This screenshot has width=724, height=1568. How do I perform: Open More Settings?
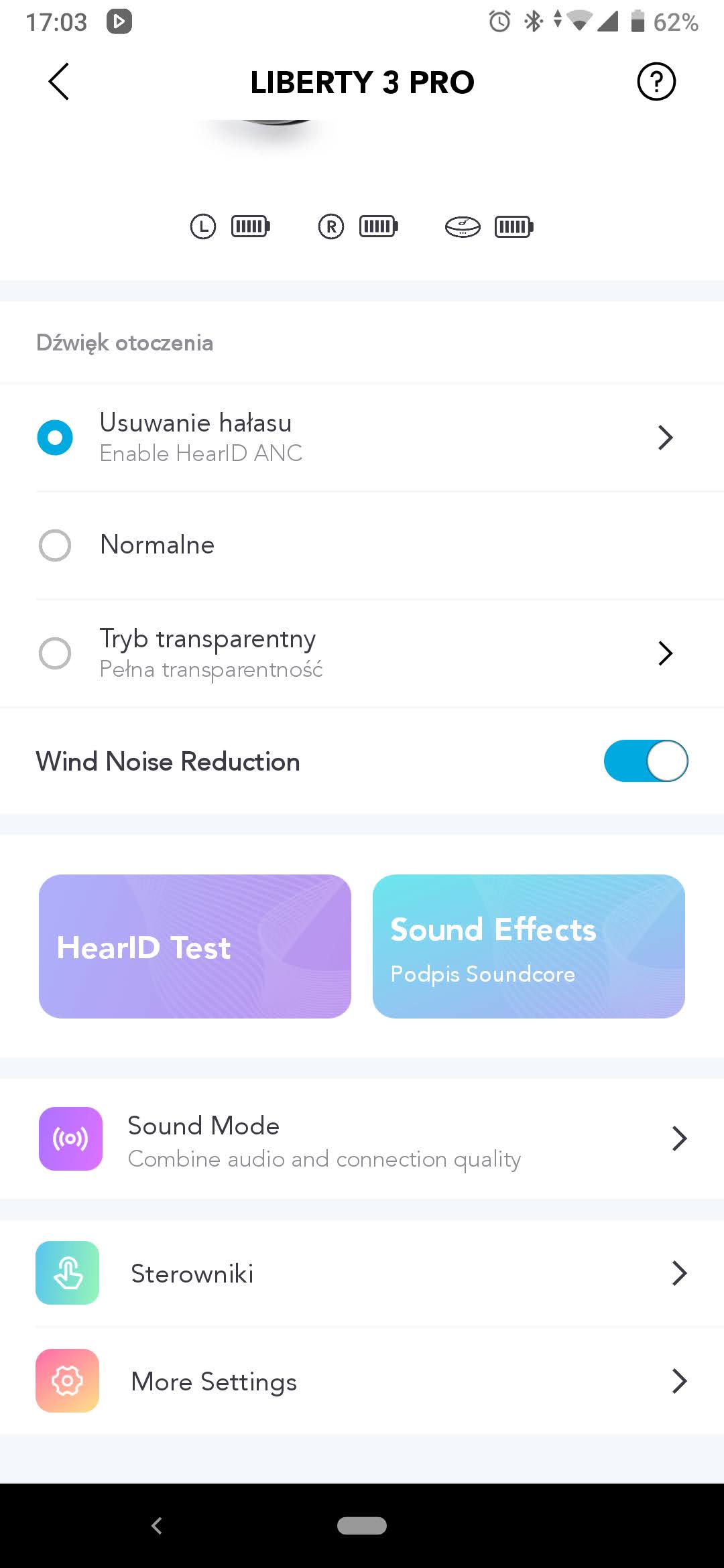(362, 1381)
